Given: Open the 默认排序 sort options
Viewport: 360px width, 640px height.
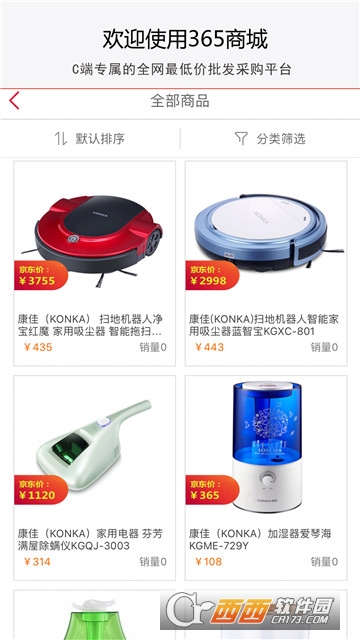Looking at the screenshot, I should pyautogui.click(x=90, y=139).
